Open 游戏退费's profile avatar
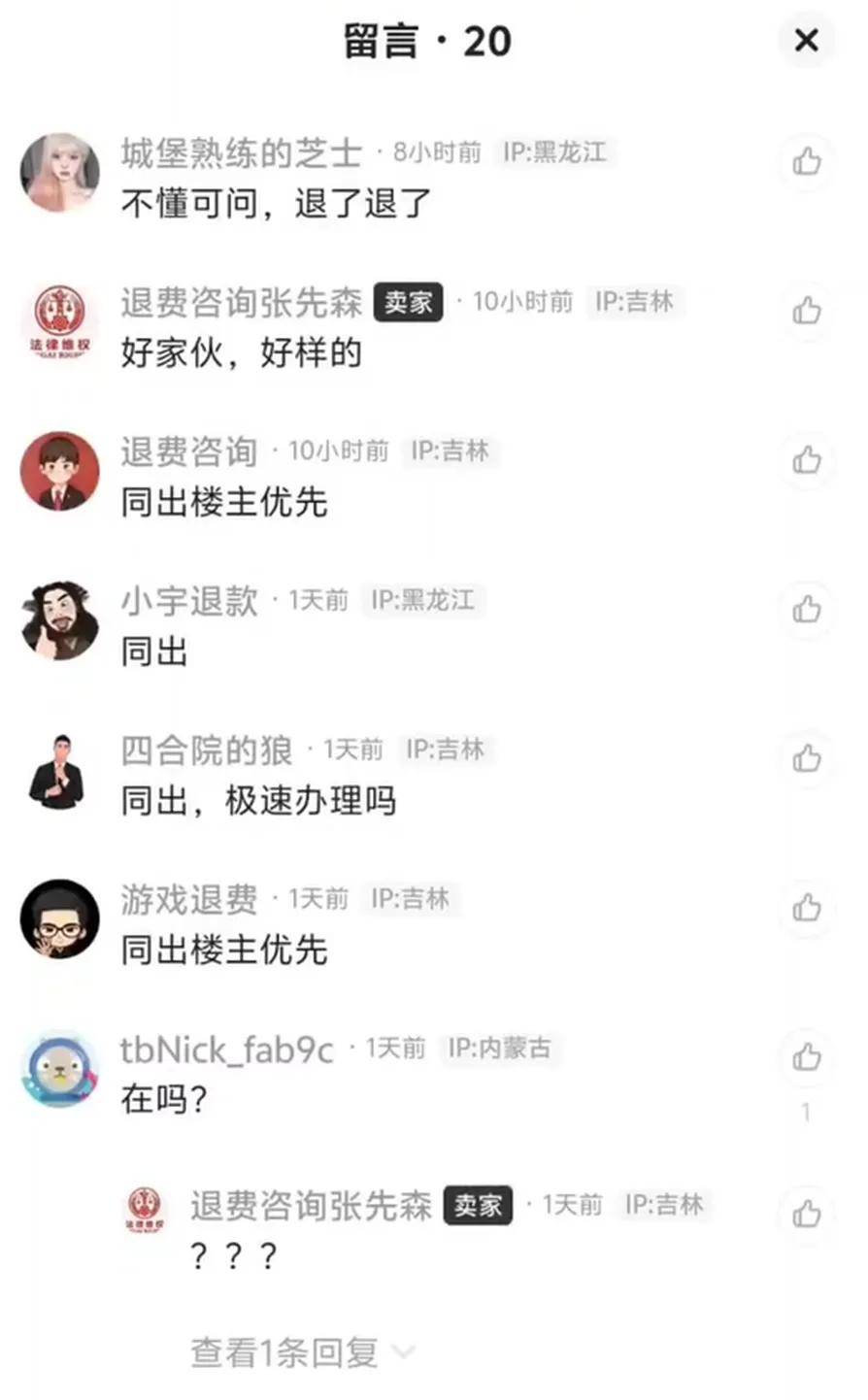Image resolution: width=868 pixels, height=1400 pixels. point(60,920)
